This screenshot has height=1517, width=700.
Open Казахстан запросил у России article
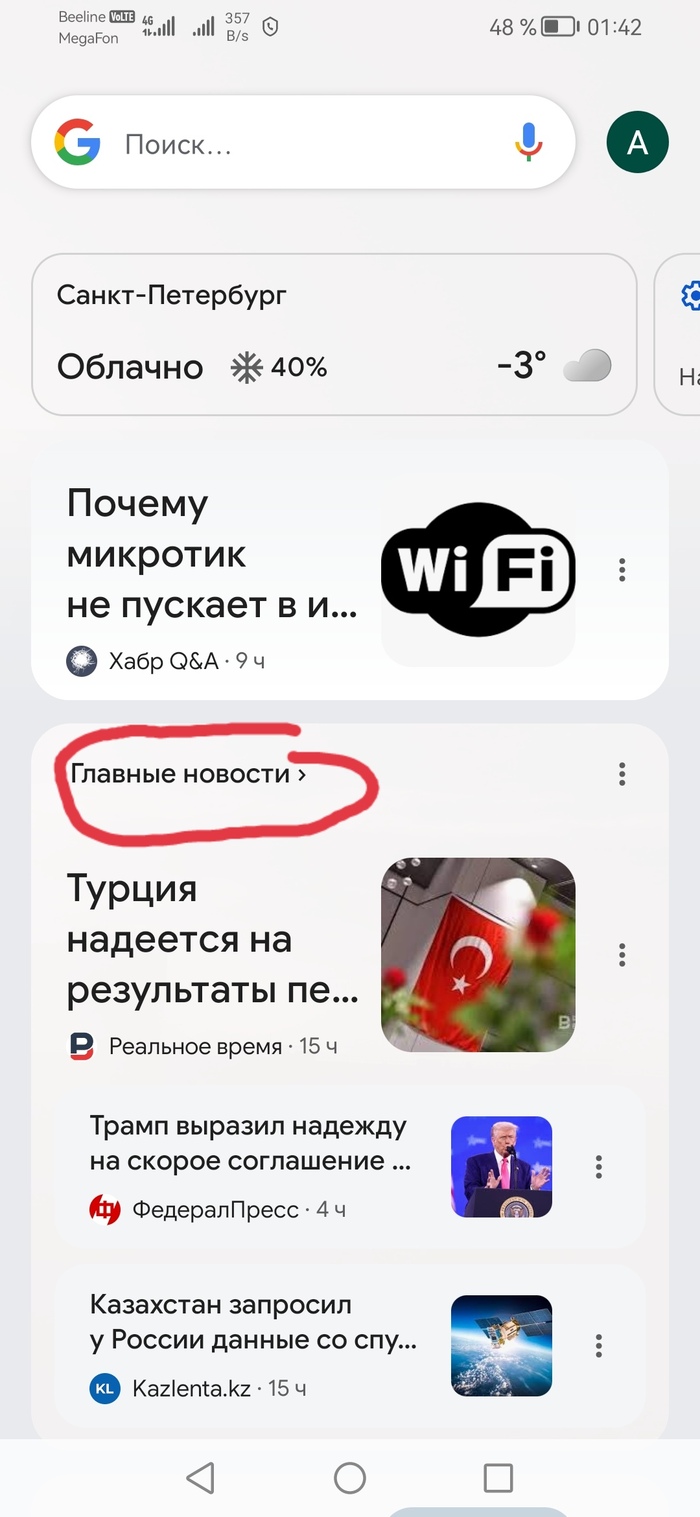pos(252,1322)
